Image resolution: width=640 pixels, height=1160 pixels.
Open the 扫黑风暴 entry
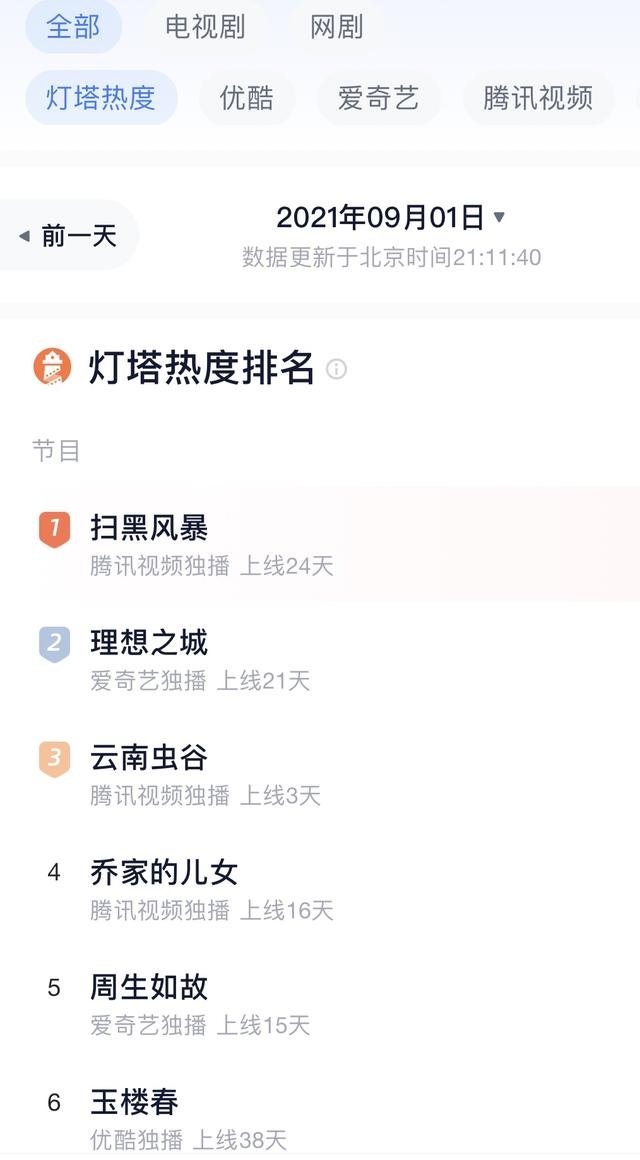point(320,544)
